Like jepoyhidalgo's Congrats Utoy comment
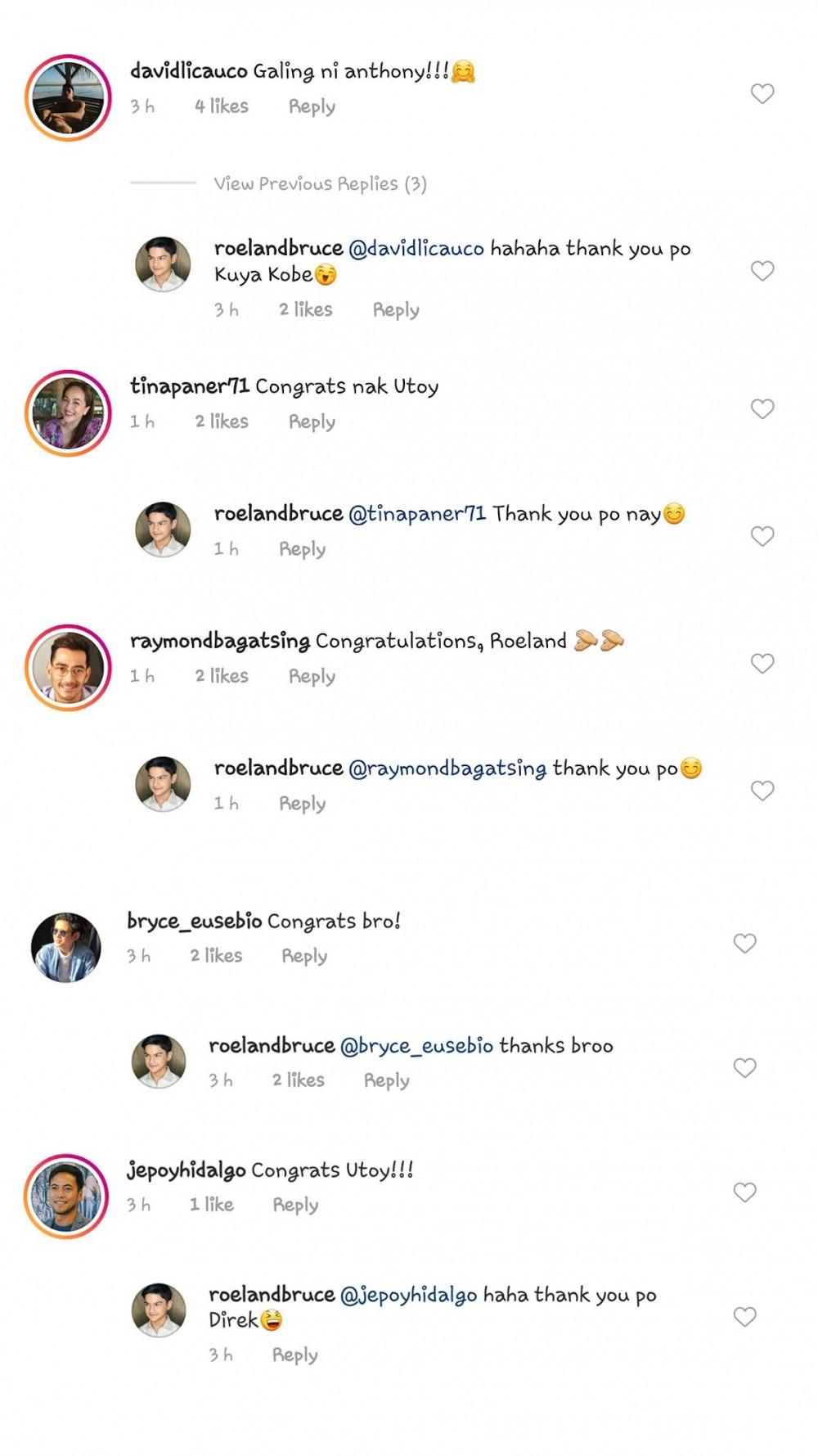This screenshot has height=1456, width=818. [744, 1192]
